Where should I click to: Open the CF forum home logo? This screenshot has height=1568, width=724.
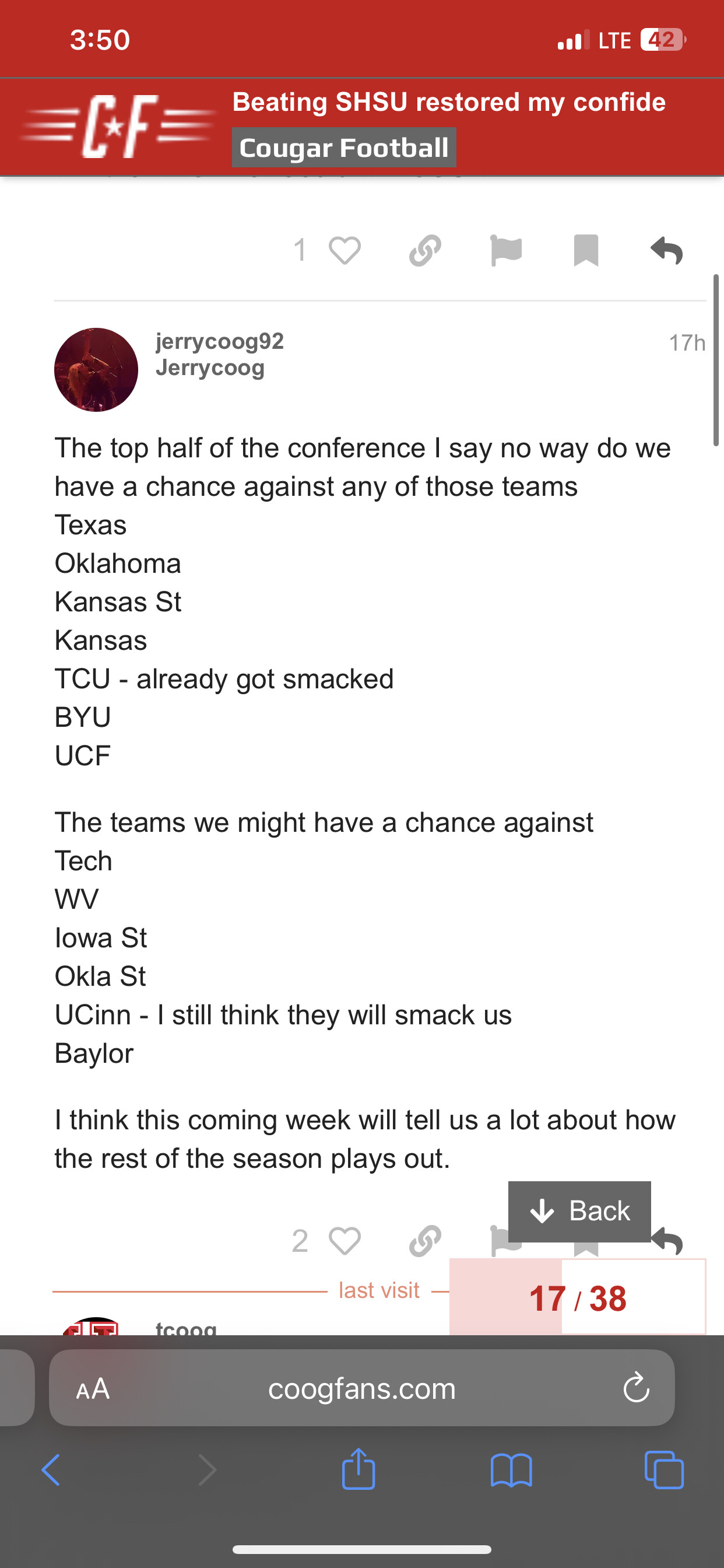coord(119,127)
